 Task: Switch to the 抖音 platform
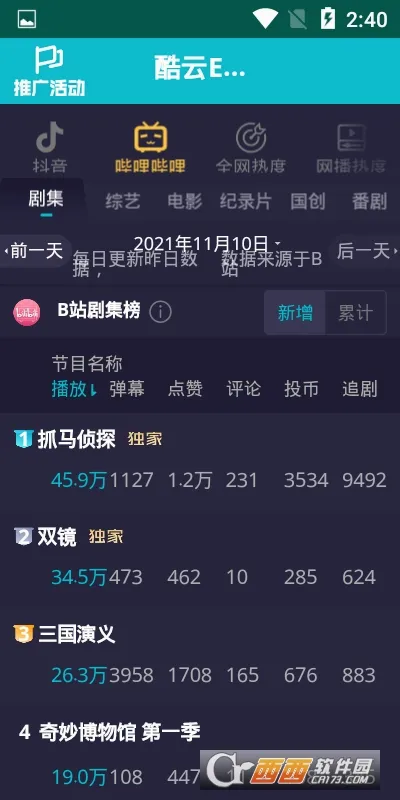coord(49,148)
